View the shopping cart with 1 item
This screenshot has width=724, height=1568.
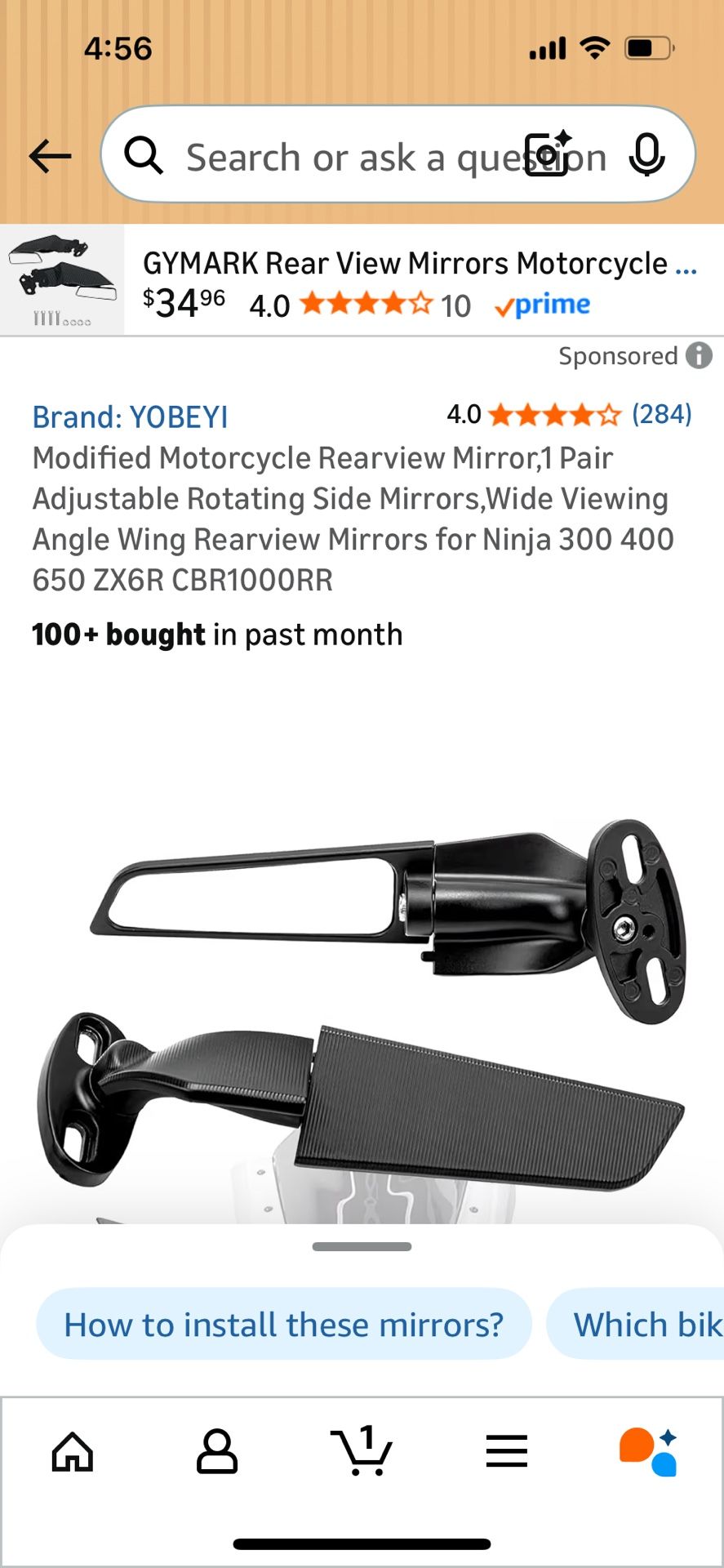pos(362,1451)
